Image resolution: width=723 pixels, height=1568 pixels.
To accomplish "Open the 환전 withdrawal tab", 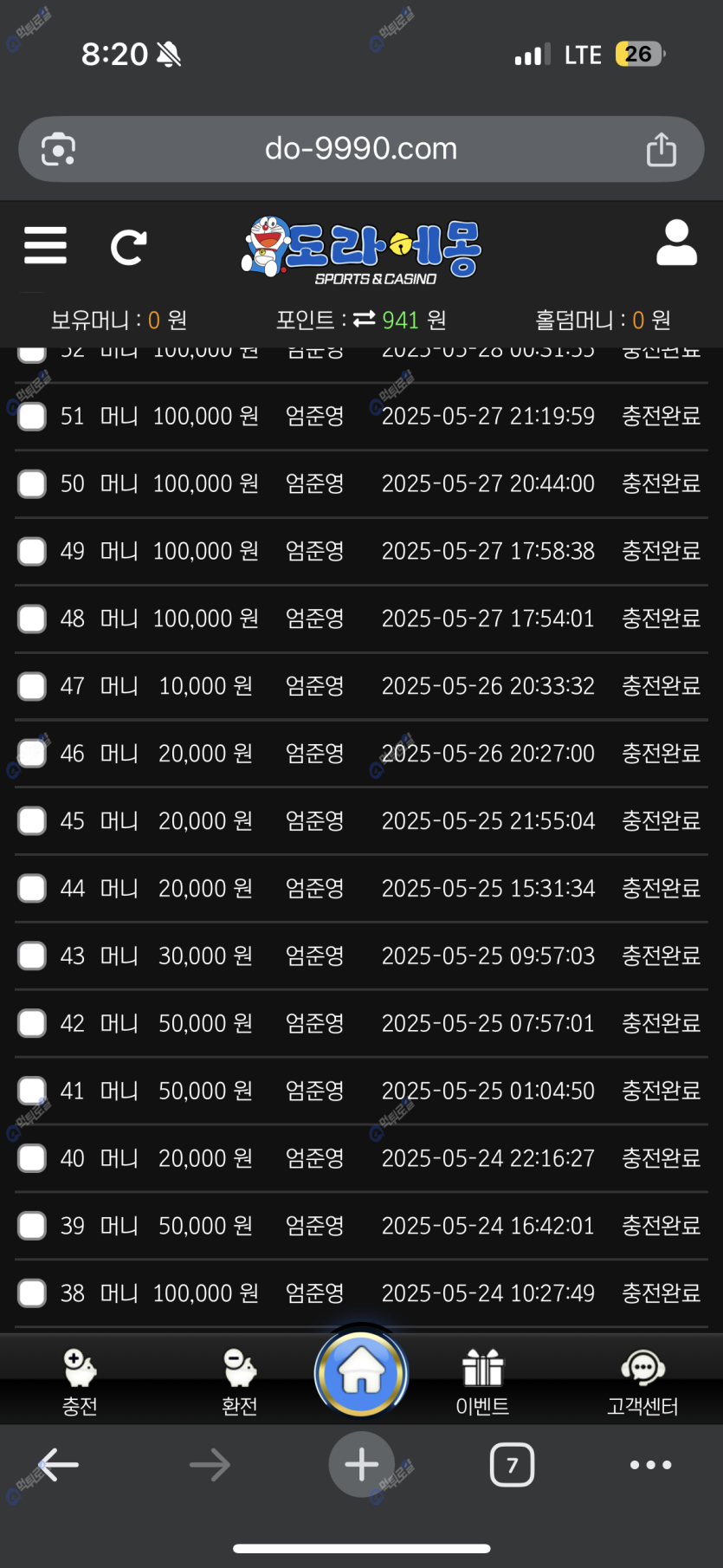I will coord(240,1381).
